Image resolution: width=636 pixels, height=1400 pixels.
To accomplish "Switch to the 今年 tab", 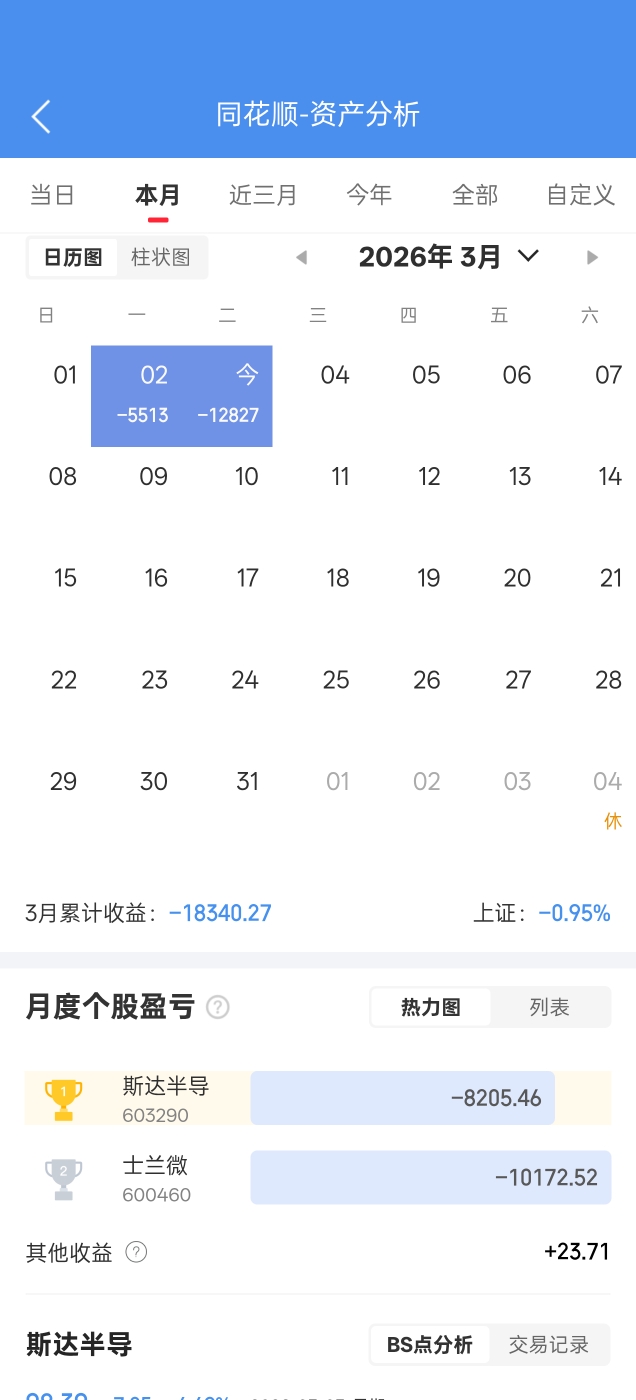I will (x=369, y=195).
